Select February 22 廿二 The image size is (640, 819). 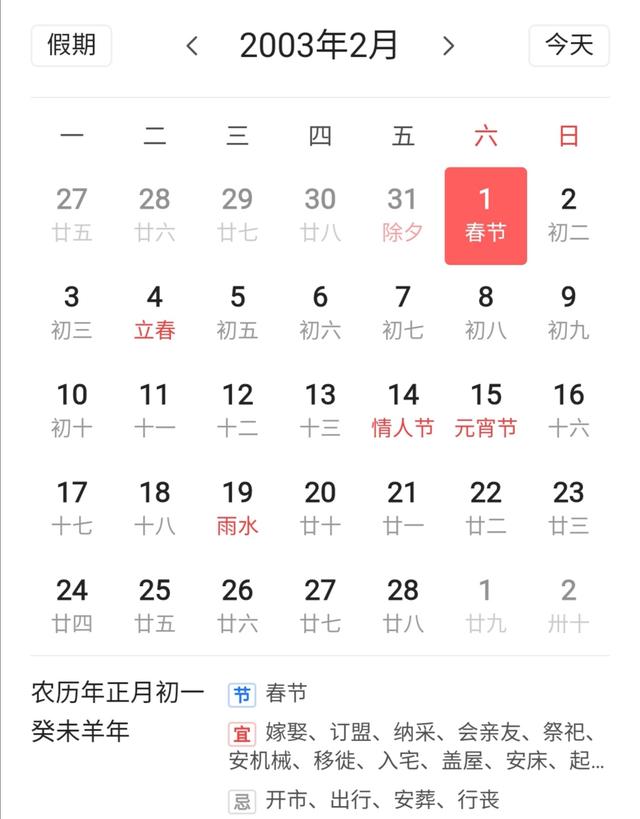pyautogui.click(x=485, y=508)
